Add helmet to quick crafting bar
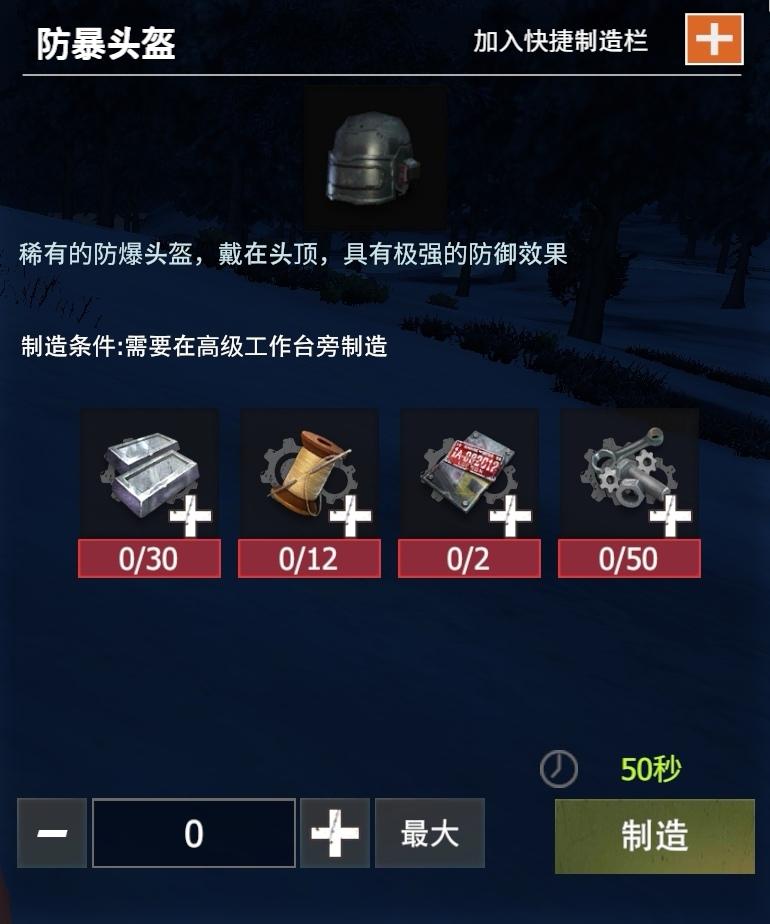770x924 pixels. [714, 40]
